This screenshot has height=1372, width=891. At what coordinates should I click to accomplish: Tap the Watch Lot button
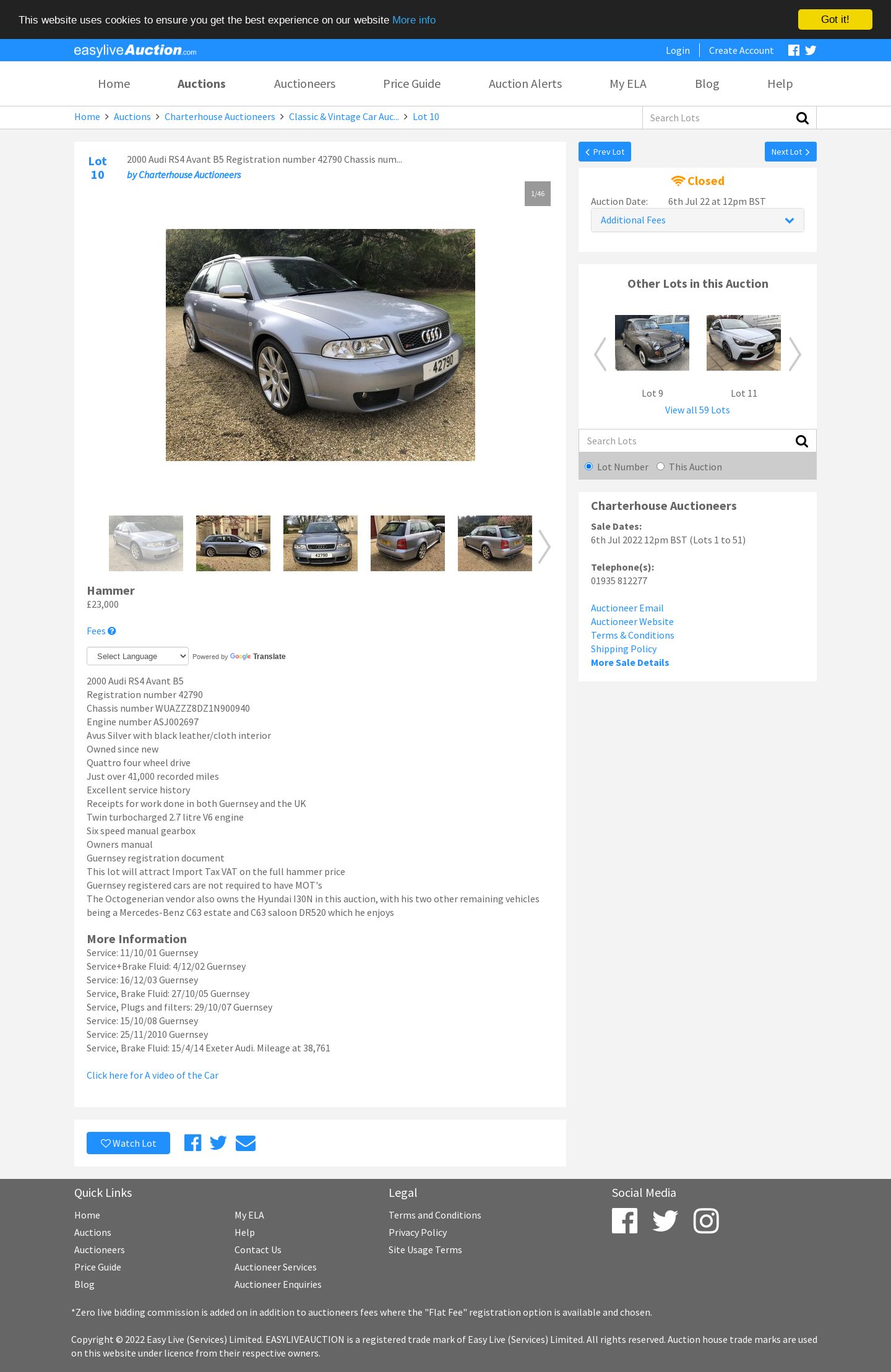point(128,1143)
